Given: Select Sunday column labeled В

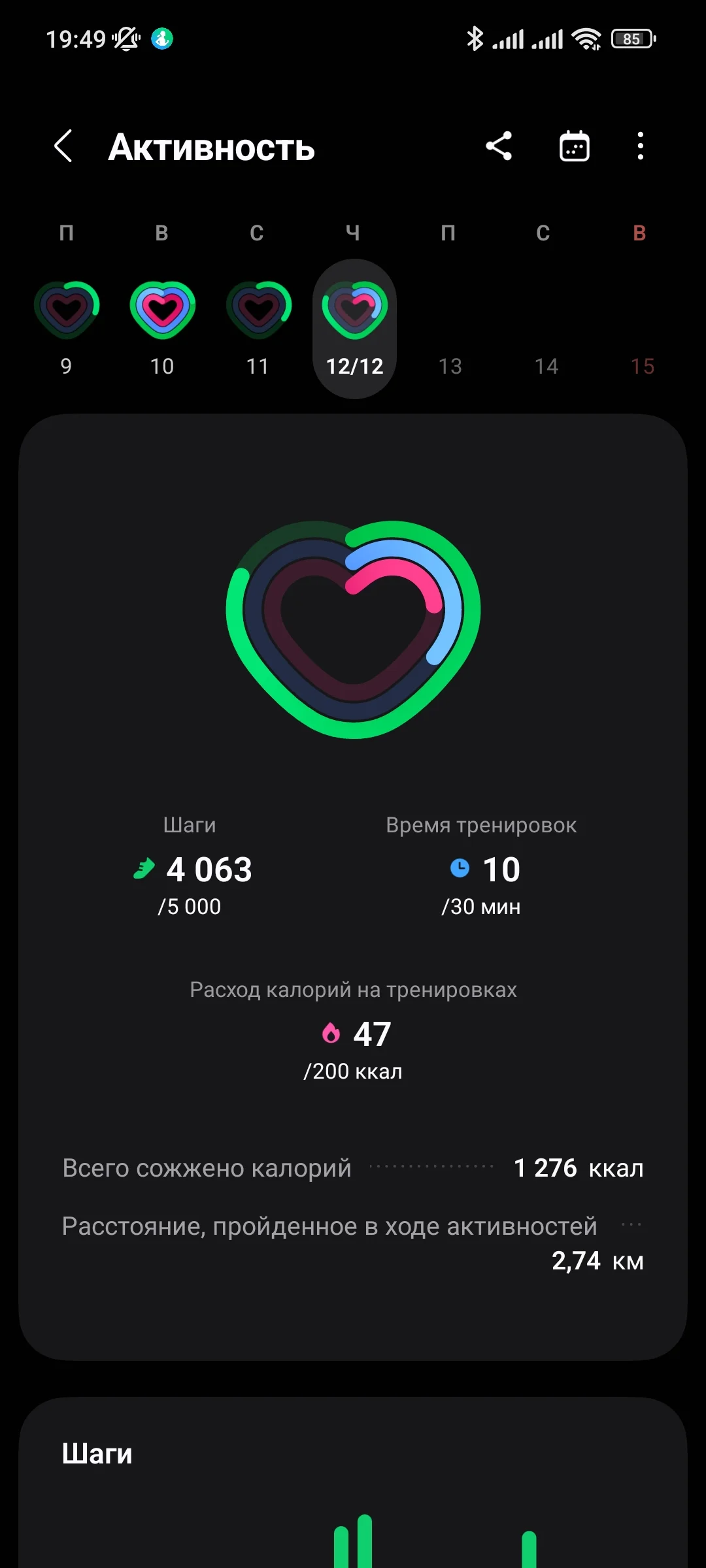Looking at the screenshot, I should [639, 233].
